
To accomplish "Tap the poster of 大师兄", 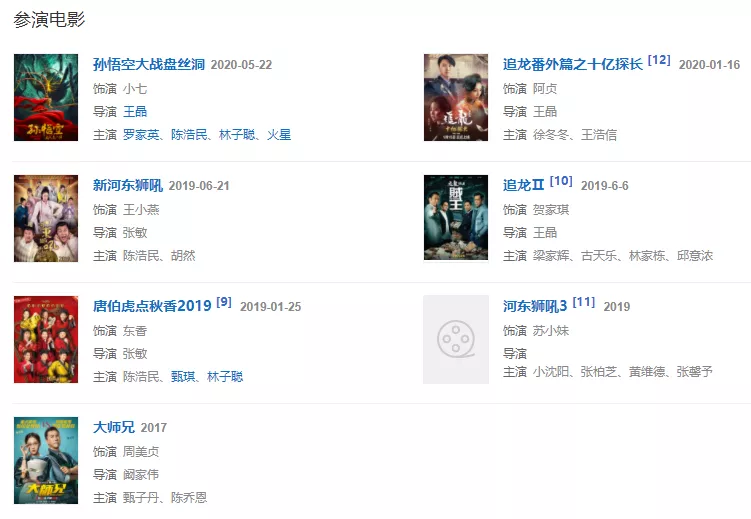I will tap(46, 460).
